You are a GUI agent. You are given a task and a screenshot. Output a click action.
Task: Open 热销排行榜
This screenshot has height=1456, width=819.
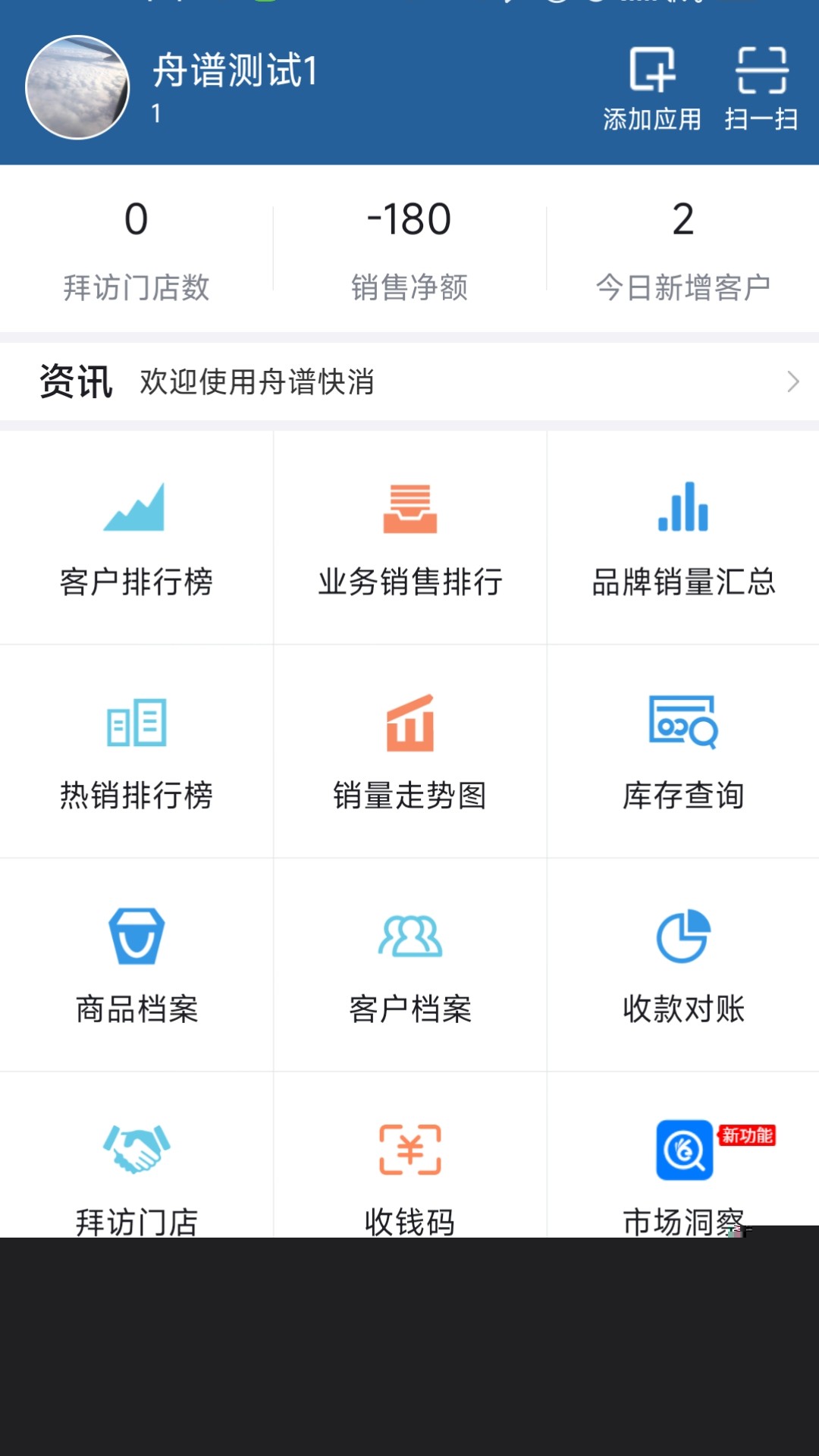pos(136,752)
